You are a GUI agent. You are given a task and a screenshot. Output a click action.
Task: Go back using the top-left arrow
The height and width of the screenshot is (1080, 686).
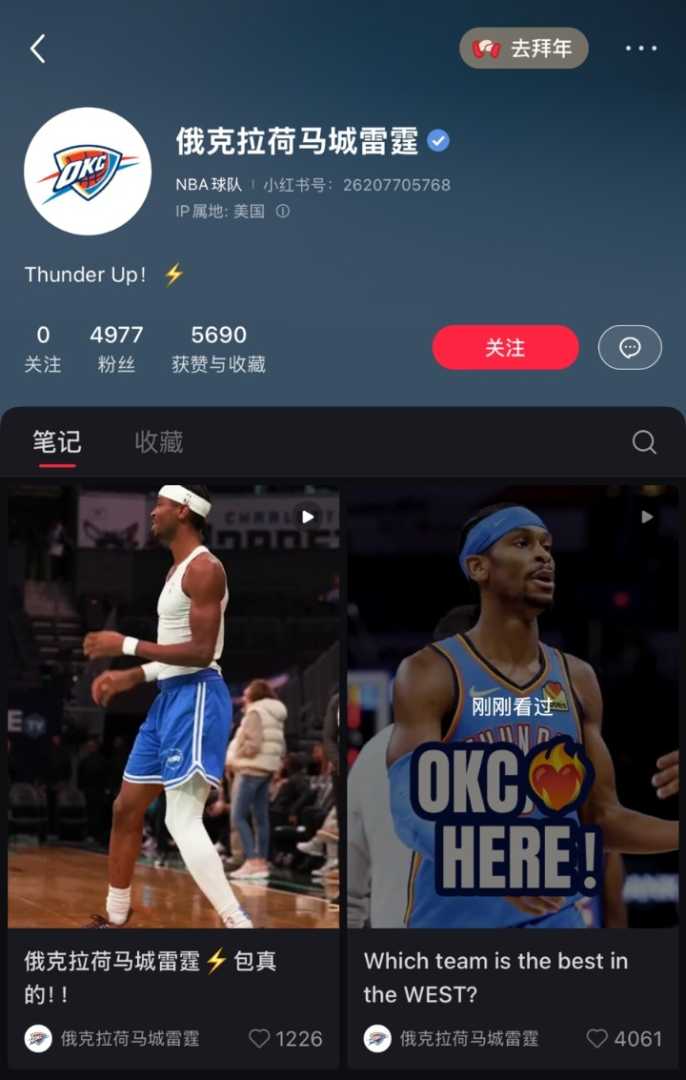tap(38, 49)
